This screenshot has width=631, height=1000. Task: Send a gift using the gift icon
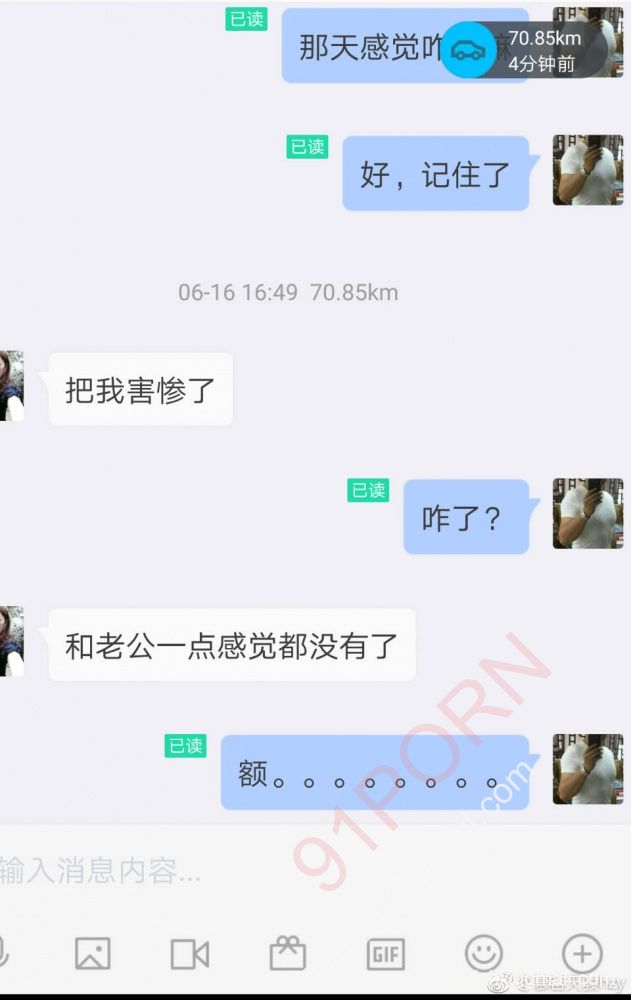point(287,953)
